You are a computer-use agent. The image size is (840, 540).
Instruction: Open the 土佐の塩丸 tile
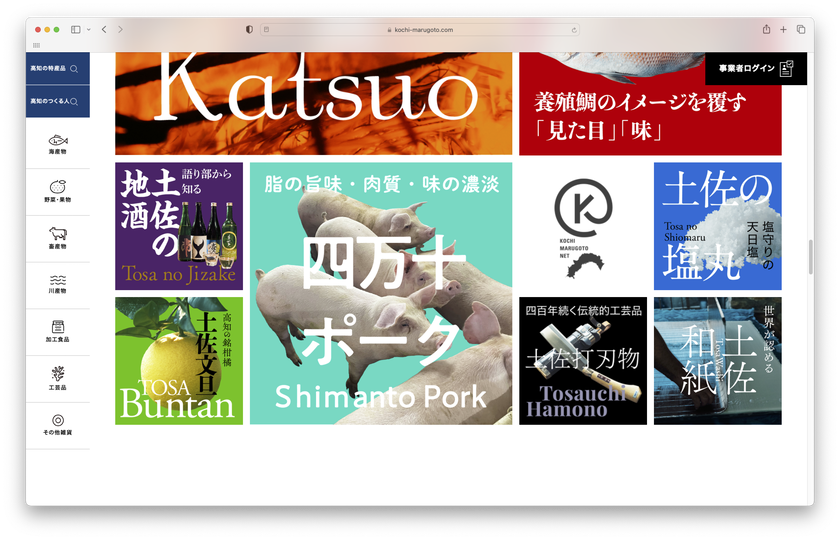717,226
